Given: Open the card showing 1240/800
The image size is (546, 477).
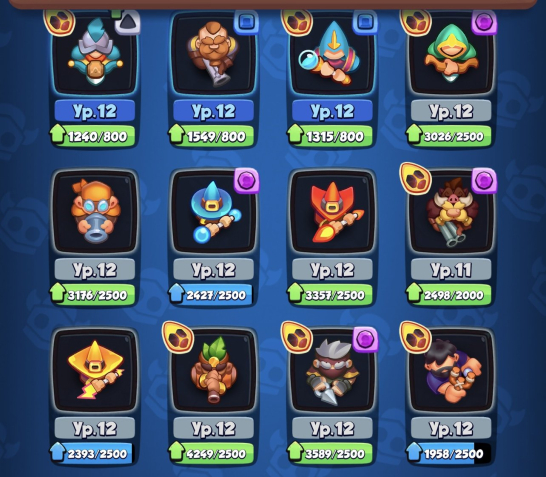Looking at the screenshot, I should [x=94, y=79].
